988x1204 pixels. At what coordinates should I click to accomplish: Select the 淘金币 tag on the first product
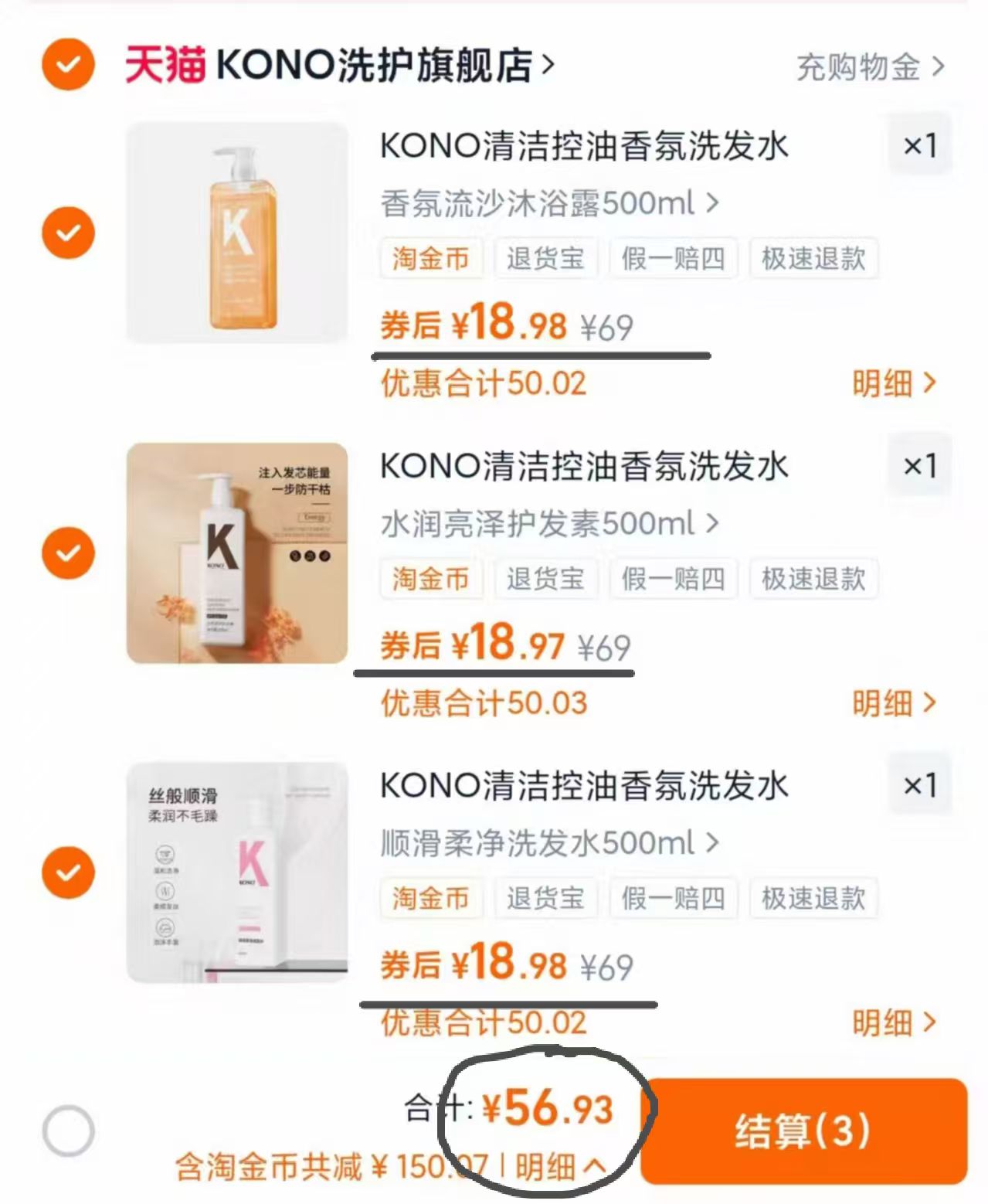tap(430, 260)
